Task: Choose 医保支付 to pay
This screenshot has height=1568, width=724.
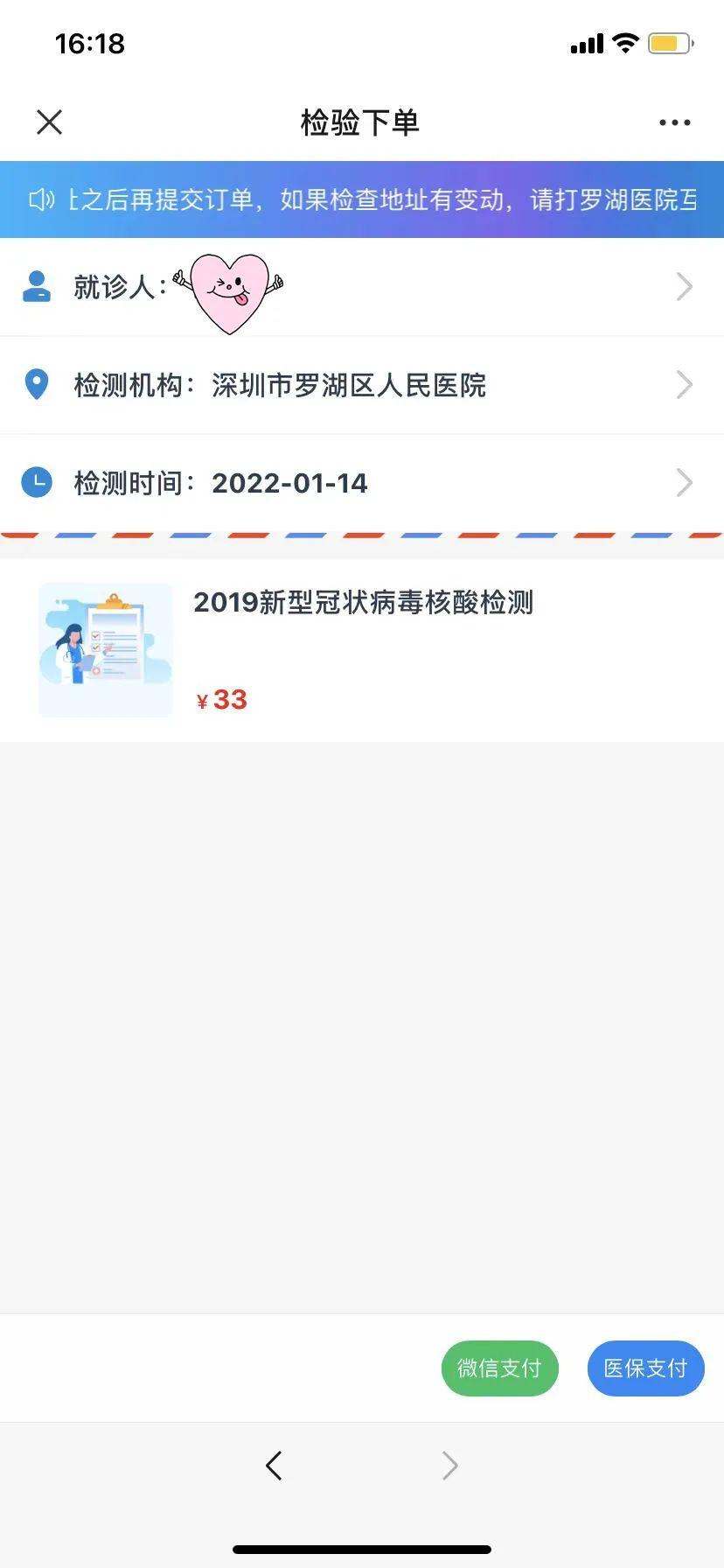Action: (x=645, y=1368)
